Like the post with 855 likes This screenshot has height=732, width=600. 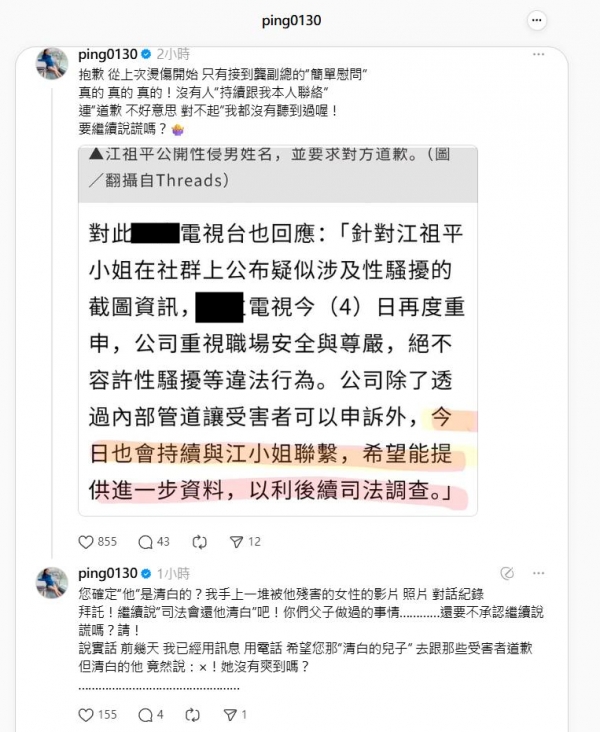coord(86,541)
